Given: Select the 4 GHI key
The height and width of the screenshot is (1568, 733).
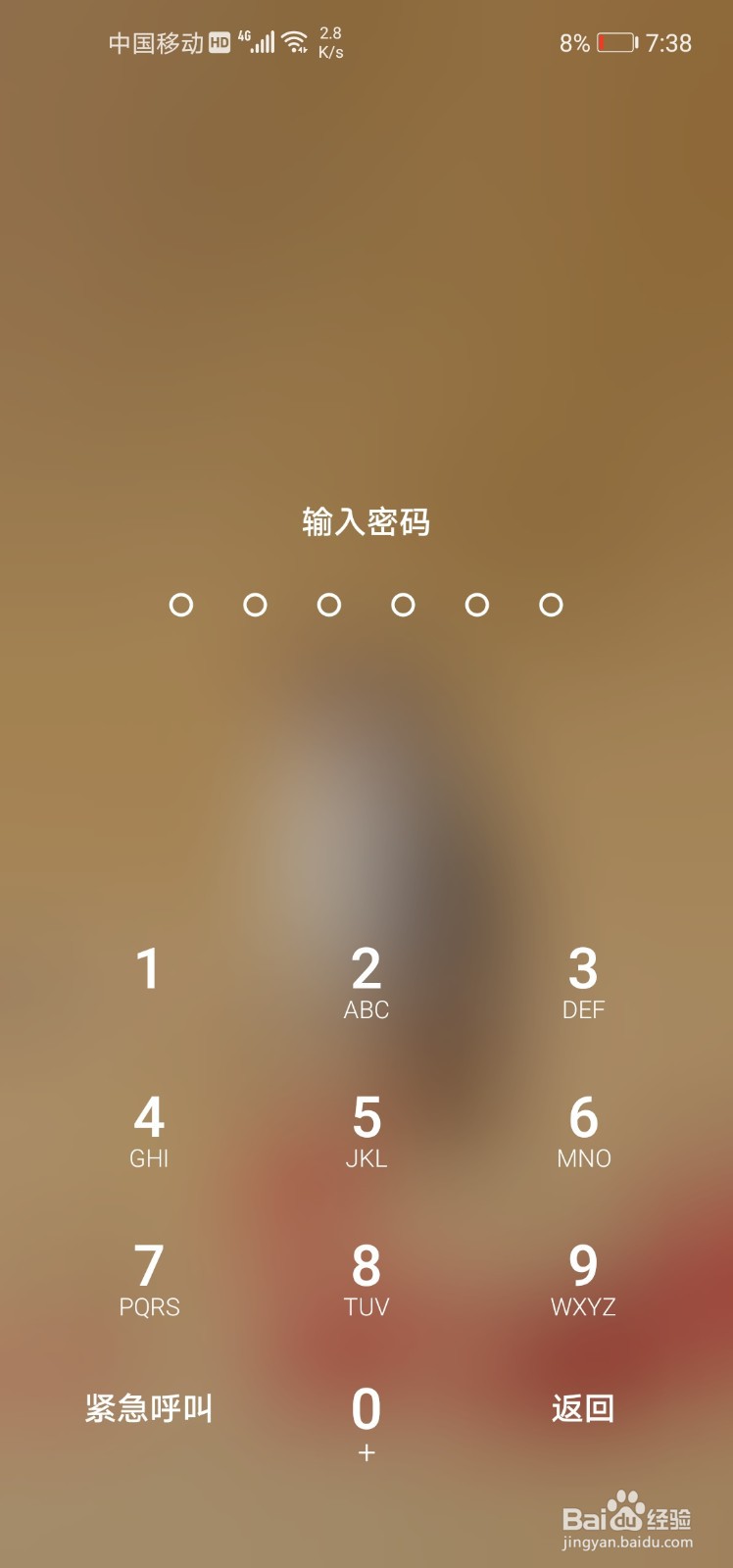Looking at the screenshot, I should (x=148, y=1127).
